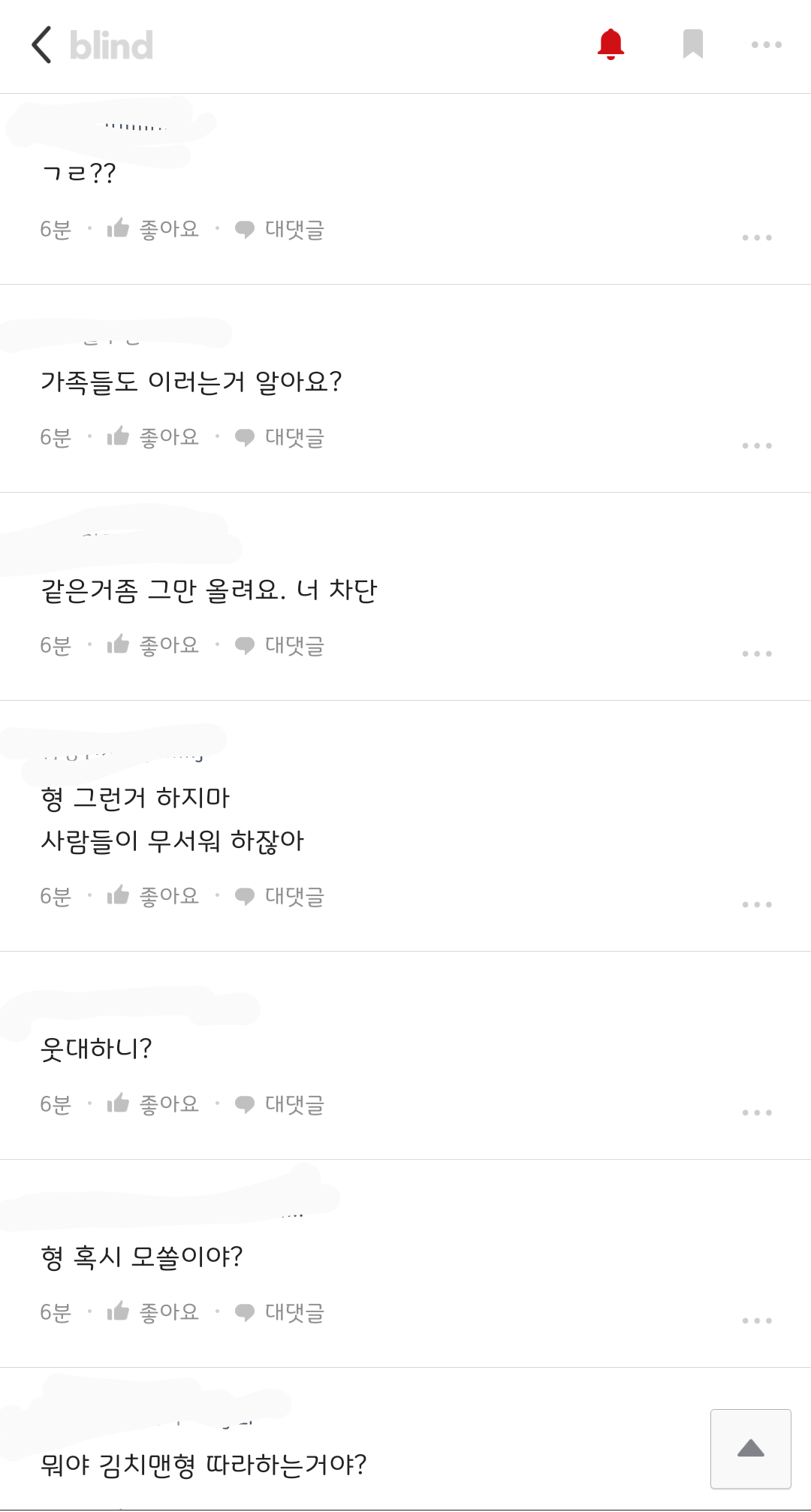
Task: Like the comment '형 그런거 하지마'
Action: [152, 895]
